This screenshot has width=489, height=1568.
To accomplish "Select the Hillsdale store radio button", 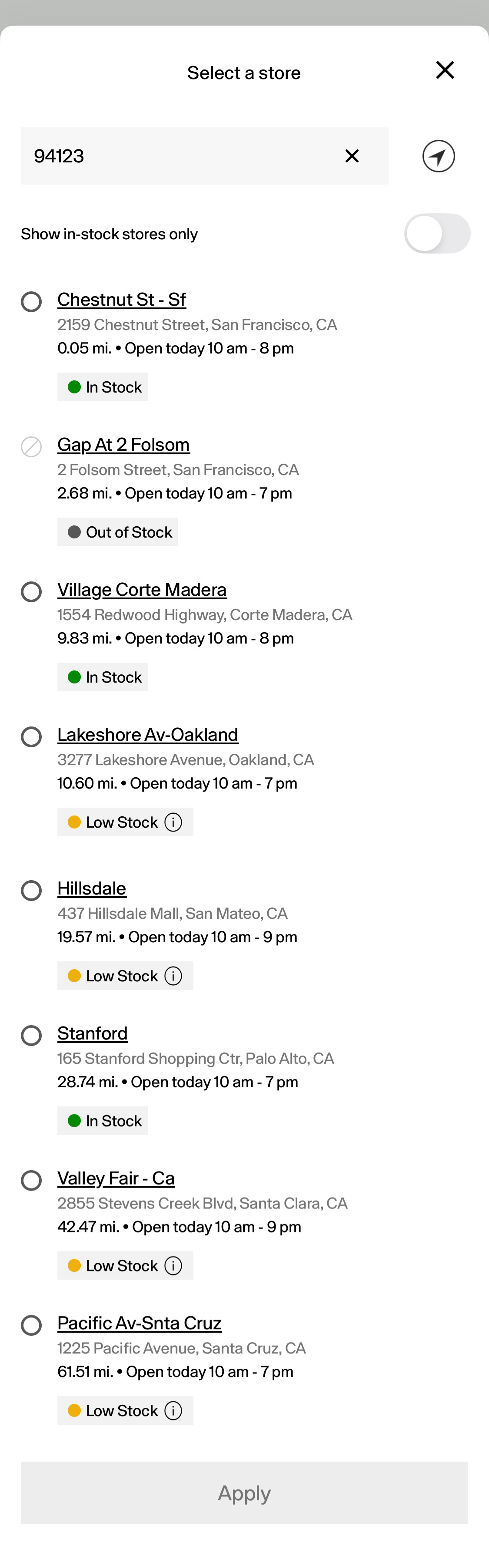I will click(x=31, y=891).
